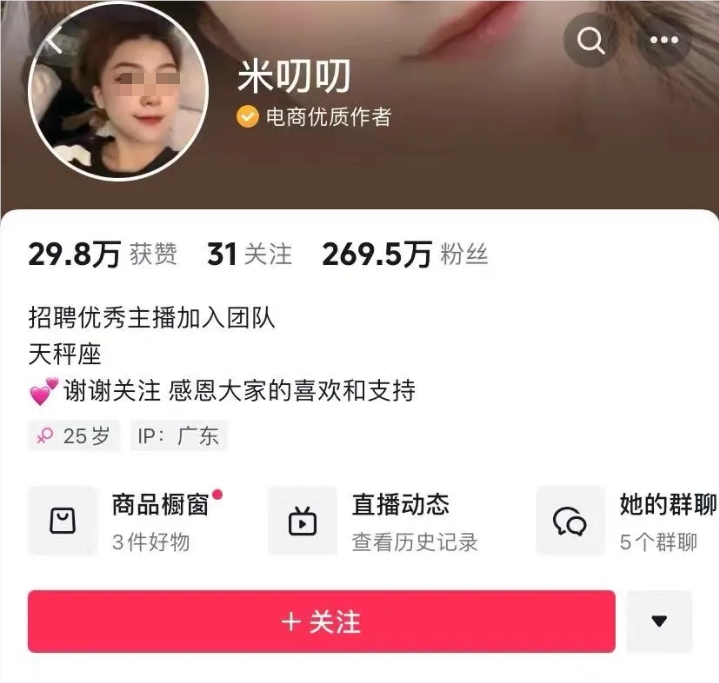This screenshot has height=683, width=719.
Task: Open the 粉丝 followers count
Action: 404,255
